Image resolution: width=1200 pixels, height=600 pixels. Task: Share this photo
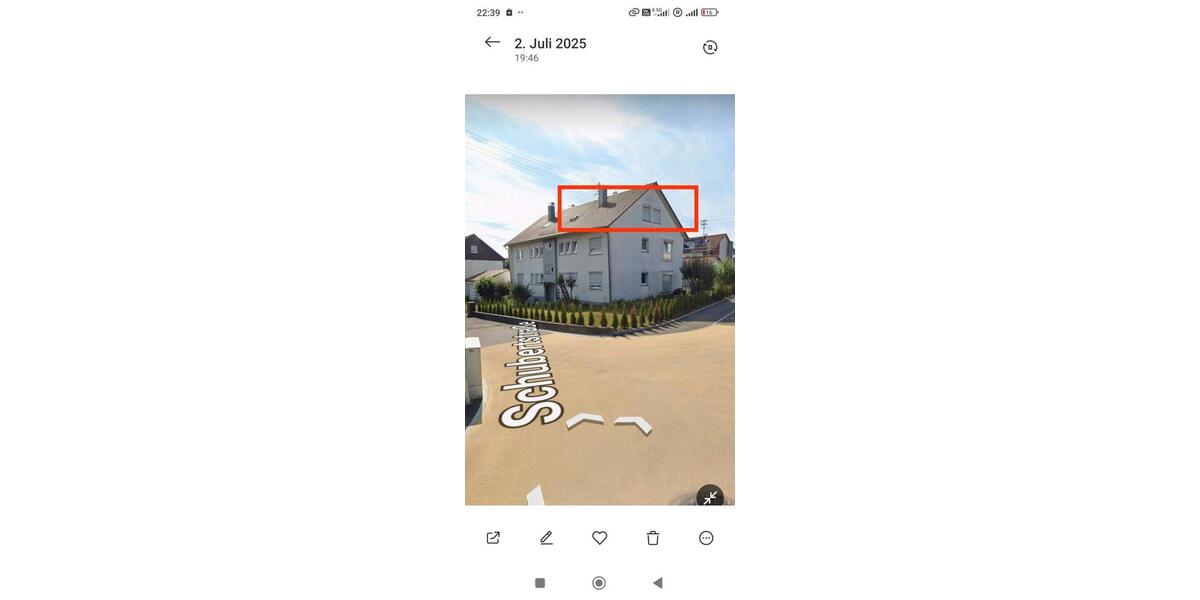[493, 538]
